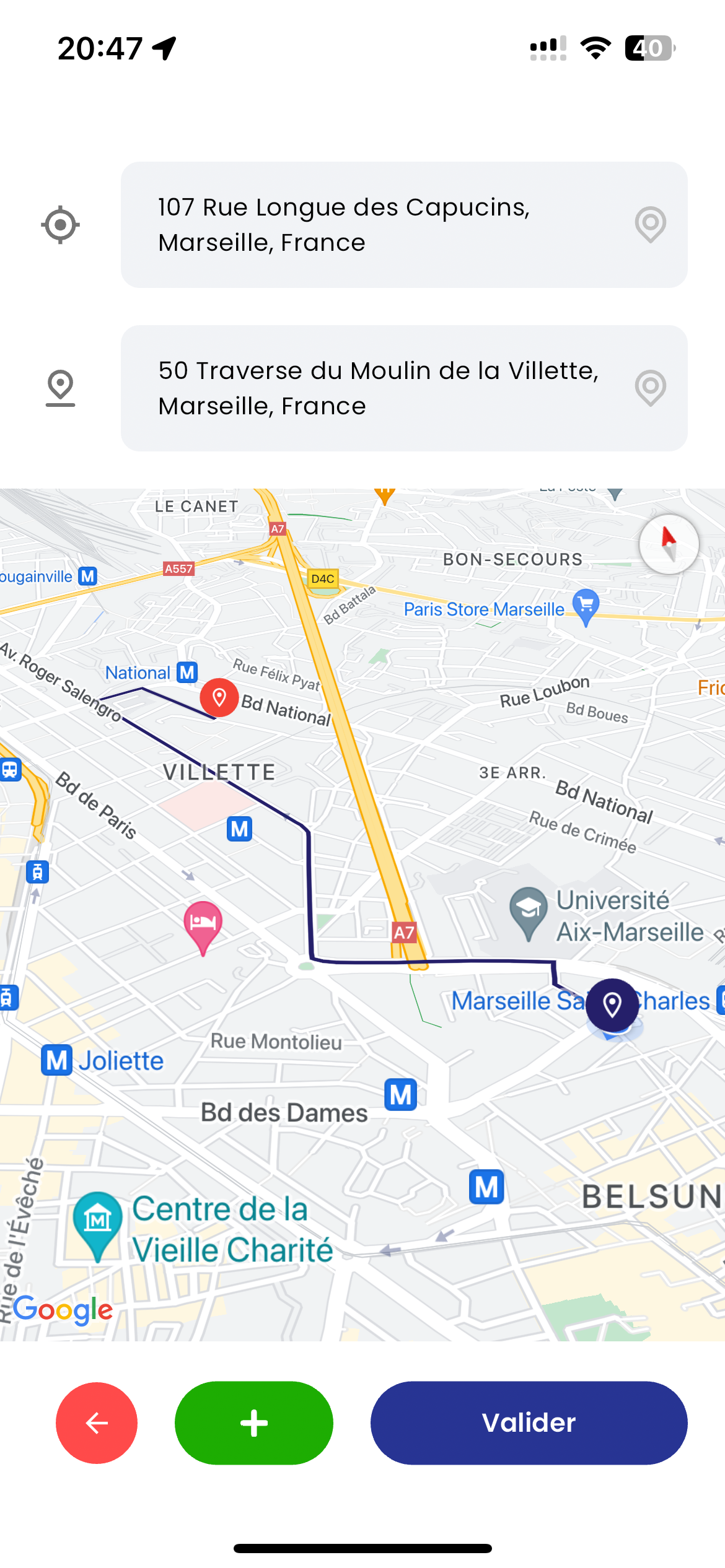This screenshot has width=725, height=1568.
Task: Reset map orientation with the compass
Action: pos(669,544)
